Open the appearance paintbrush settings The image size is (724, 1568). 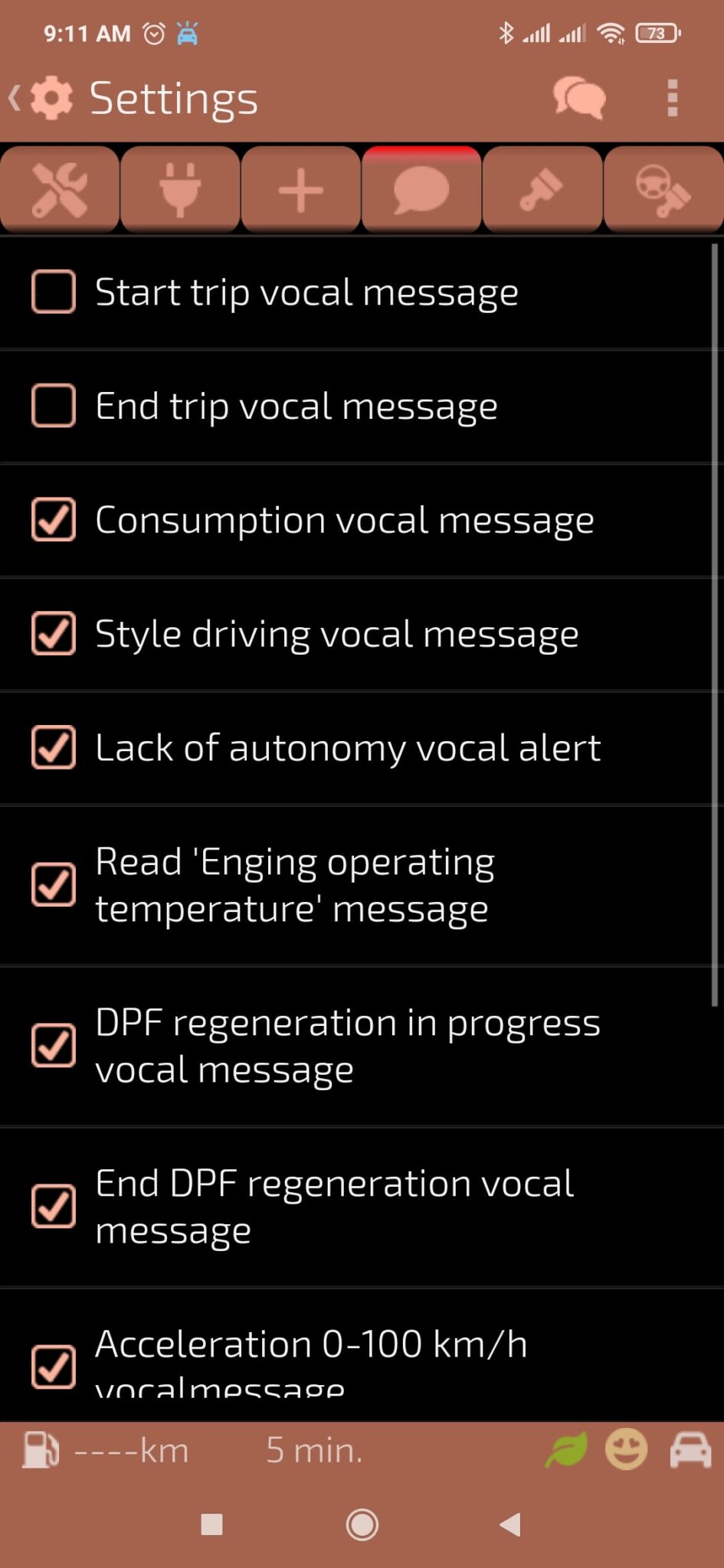pos(542,188)
